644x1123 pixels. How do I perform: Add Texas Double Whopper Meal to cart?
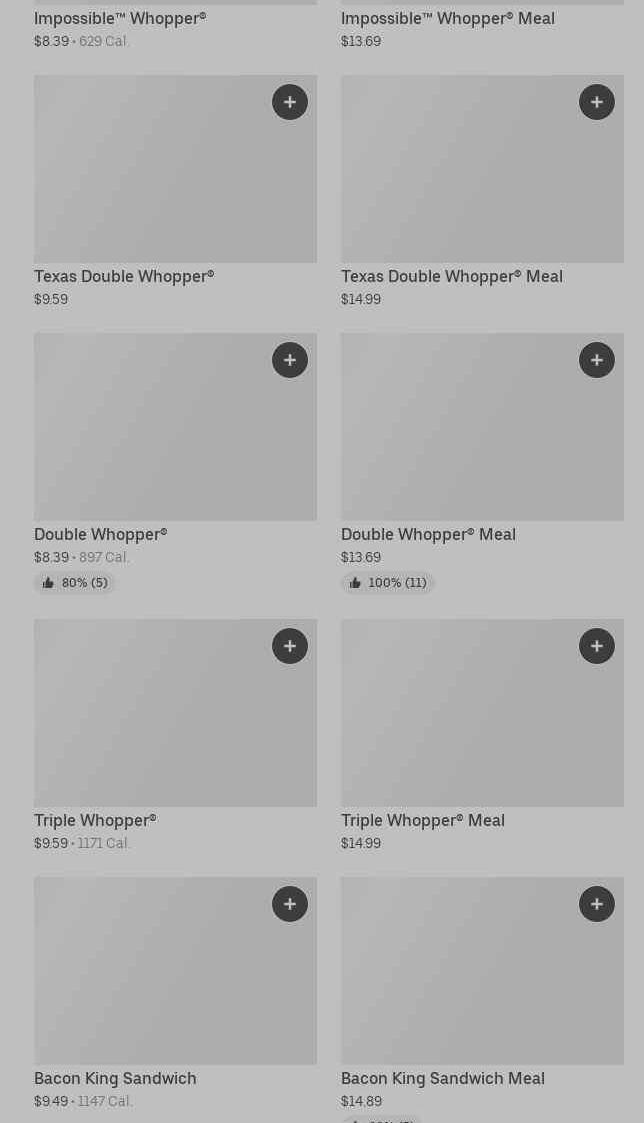597,102
